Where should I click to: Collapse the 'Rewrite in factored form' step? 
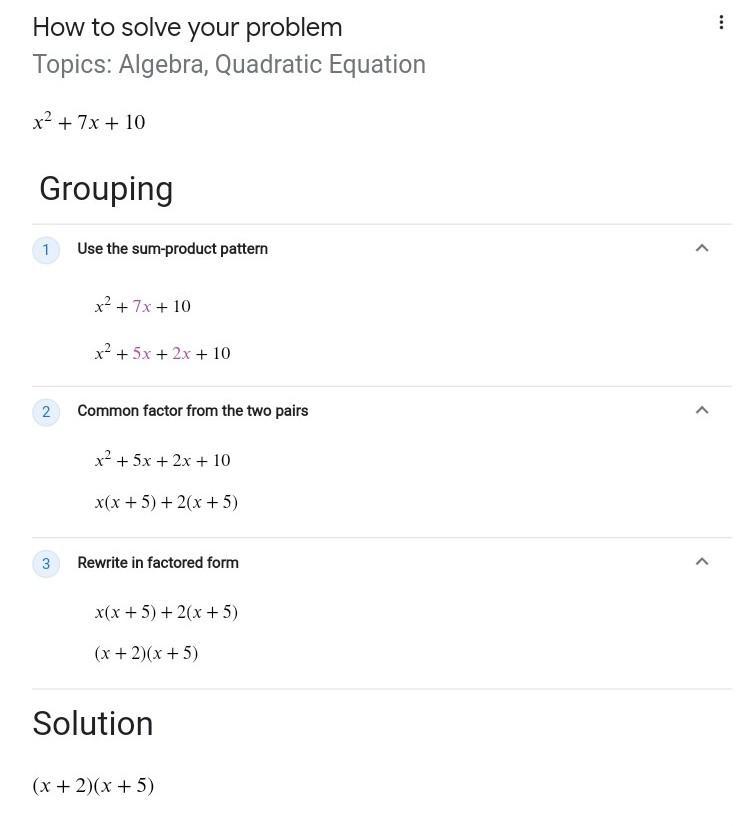(702, 562)
